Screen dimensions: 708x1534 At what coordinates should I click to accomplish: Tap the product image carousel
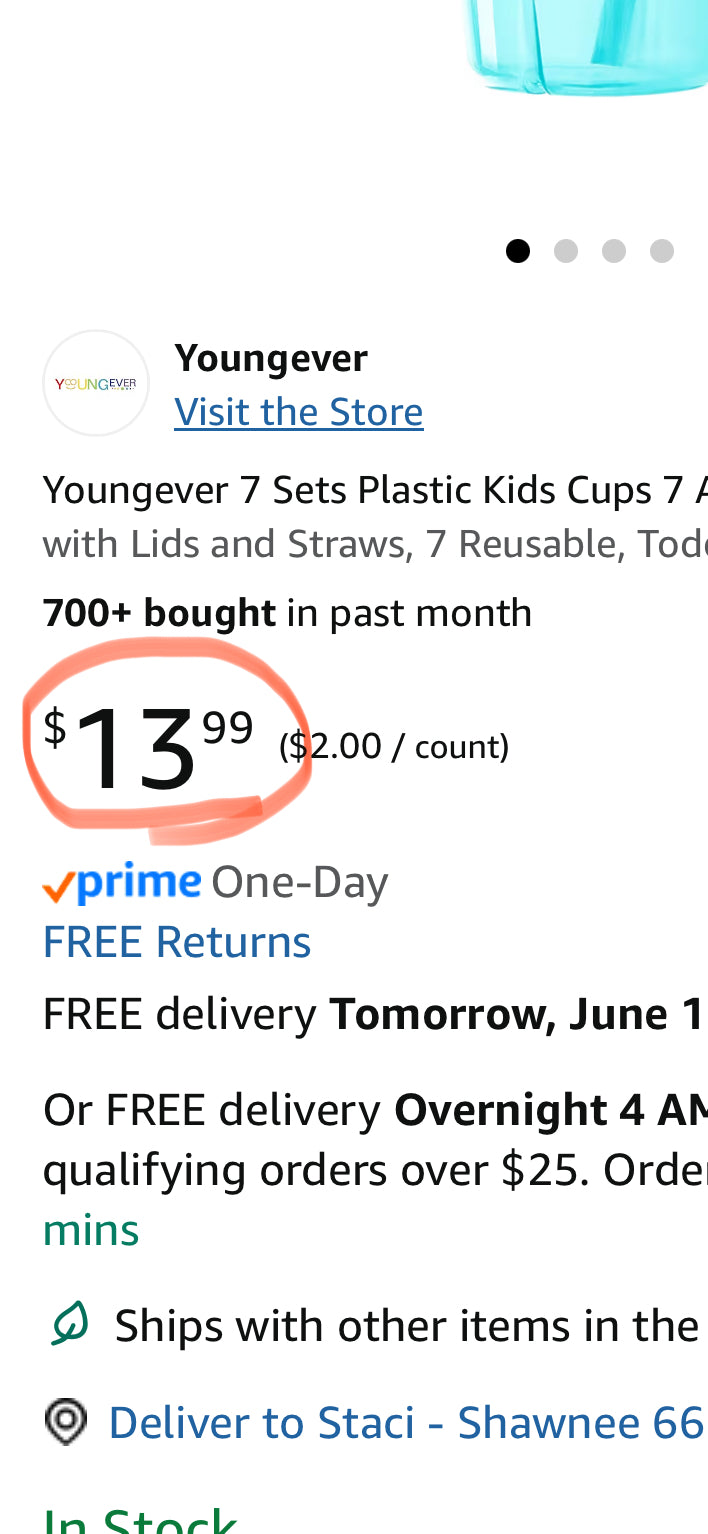[x=585, y=50]
